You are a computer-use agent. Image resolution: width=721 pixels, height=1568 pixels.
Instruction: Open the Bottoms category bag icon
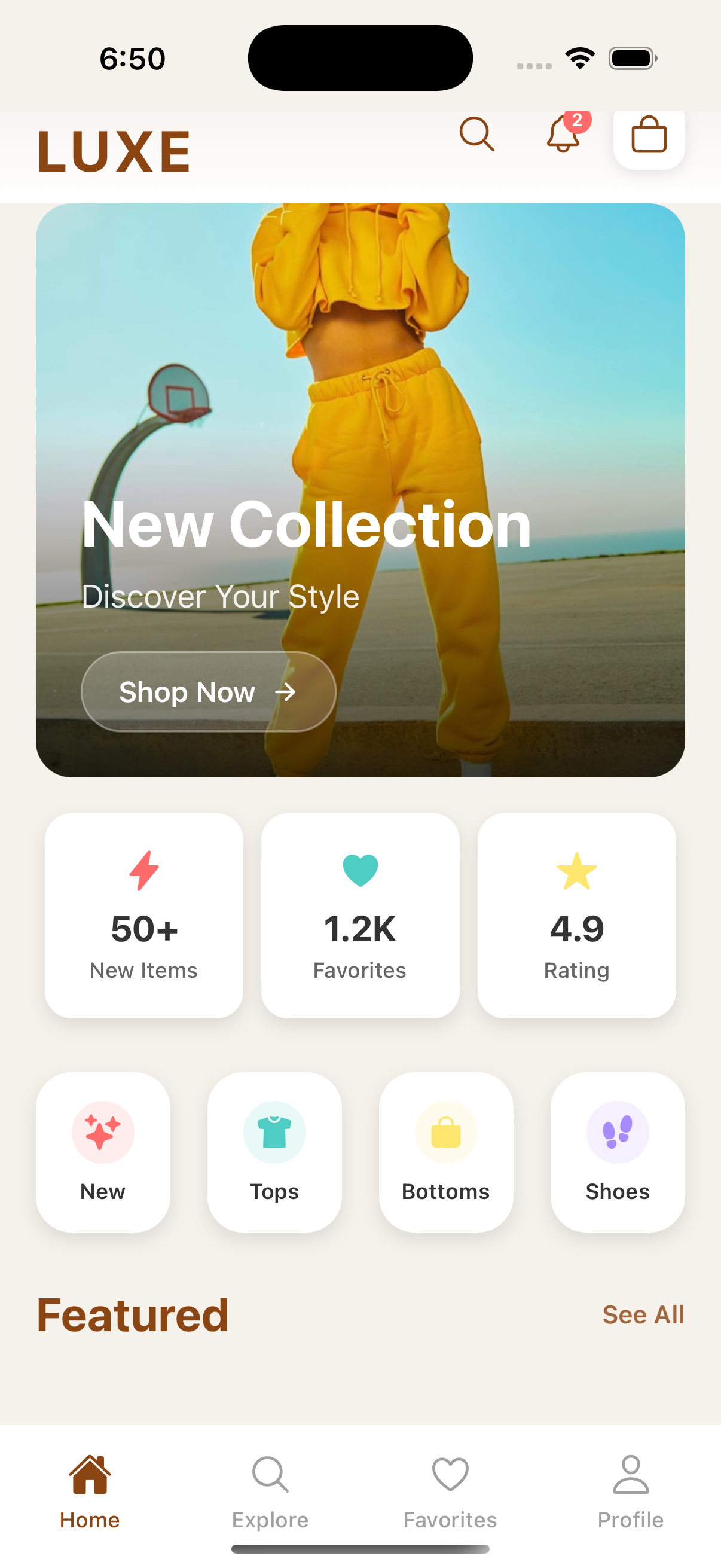pos(445,1131)
